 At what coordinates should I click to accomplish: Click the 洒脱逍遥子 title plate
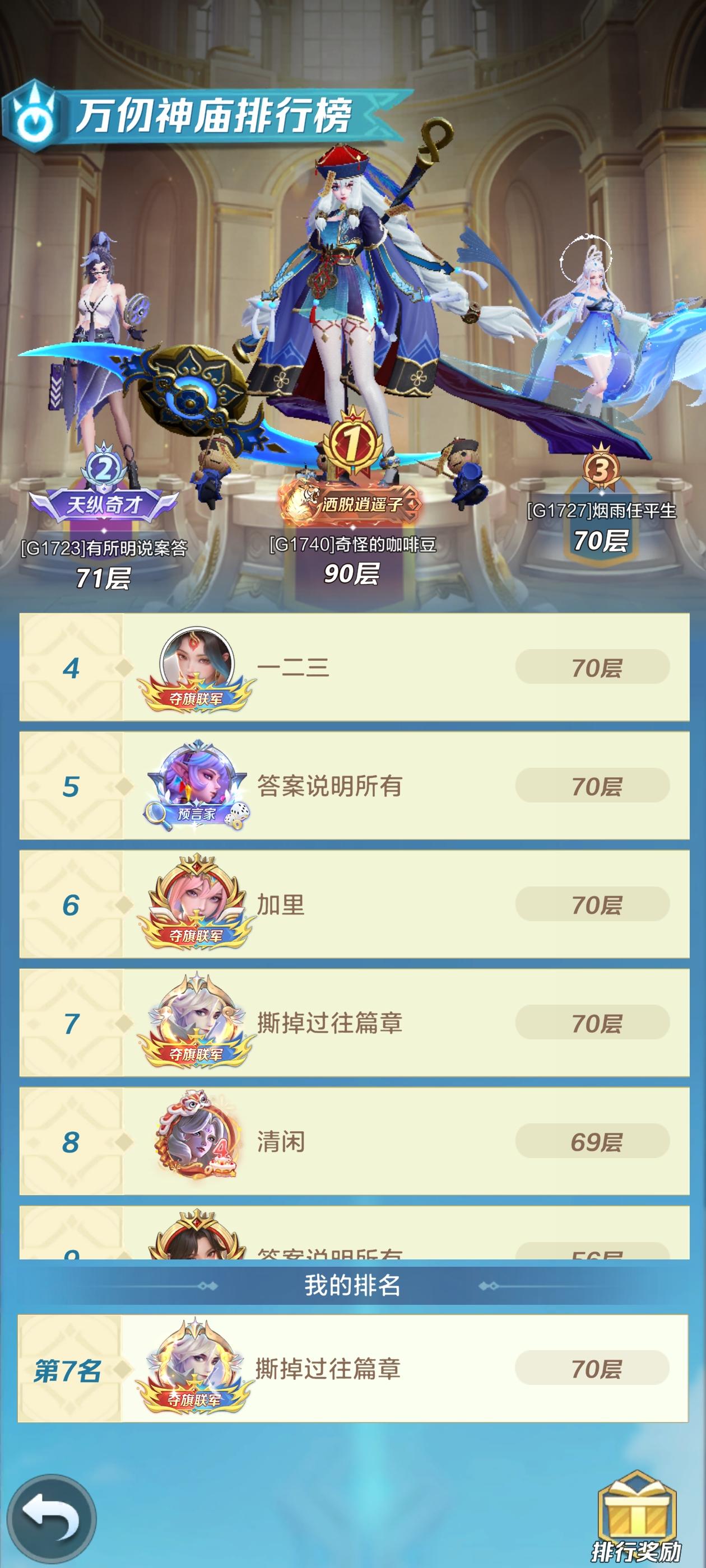[354, 505]
